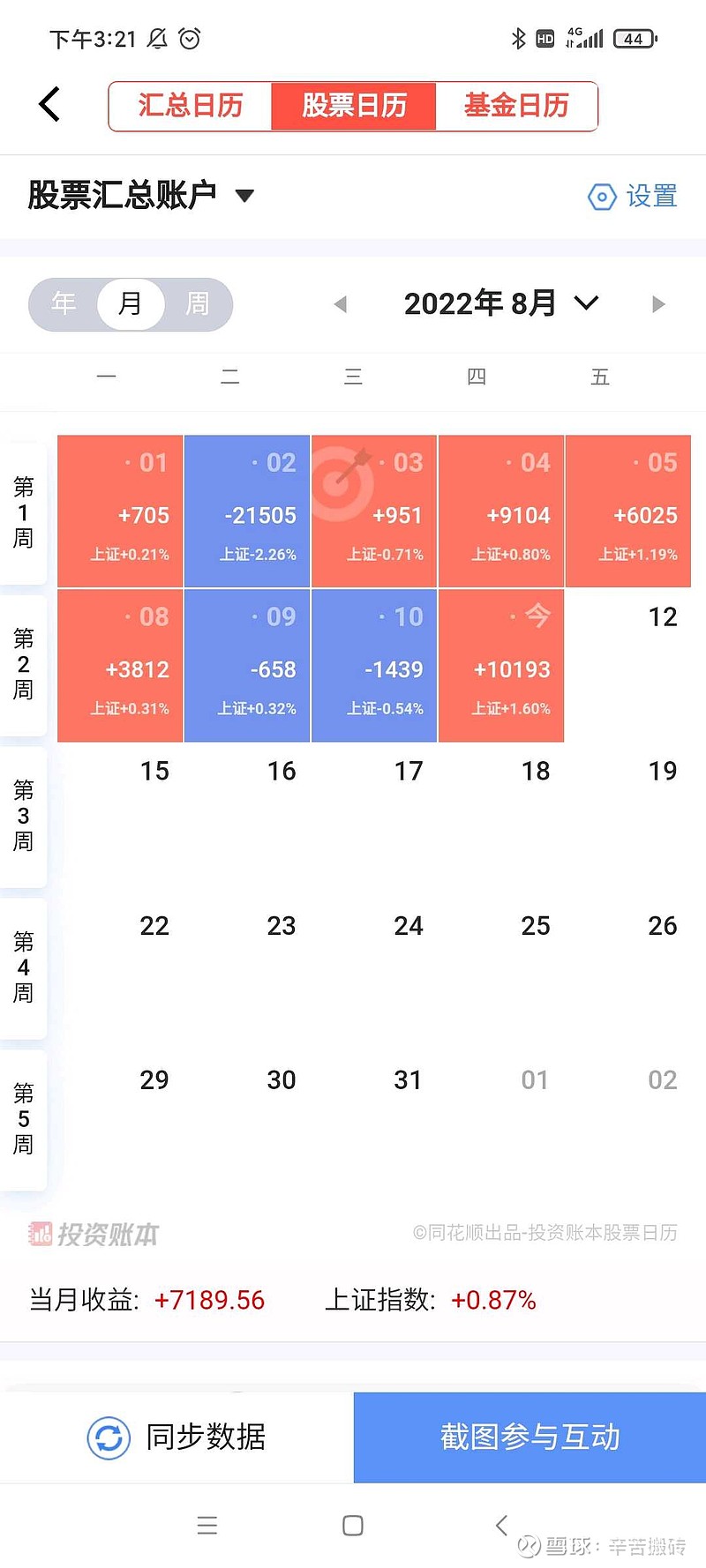Select the 股票日历 tab

click(x=353, y=106)
